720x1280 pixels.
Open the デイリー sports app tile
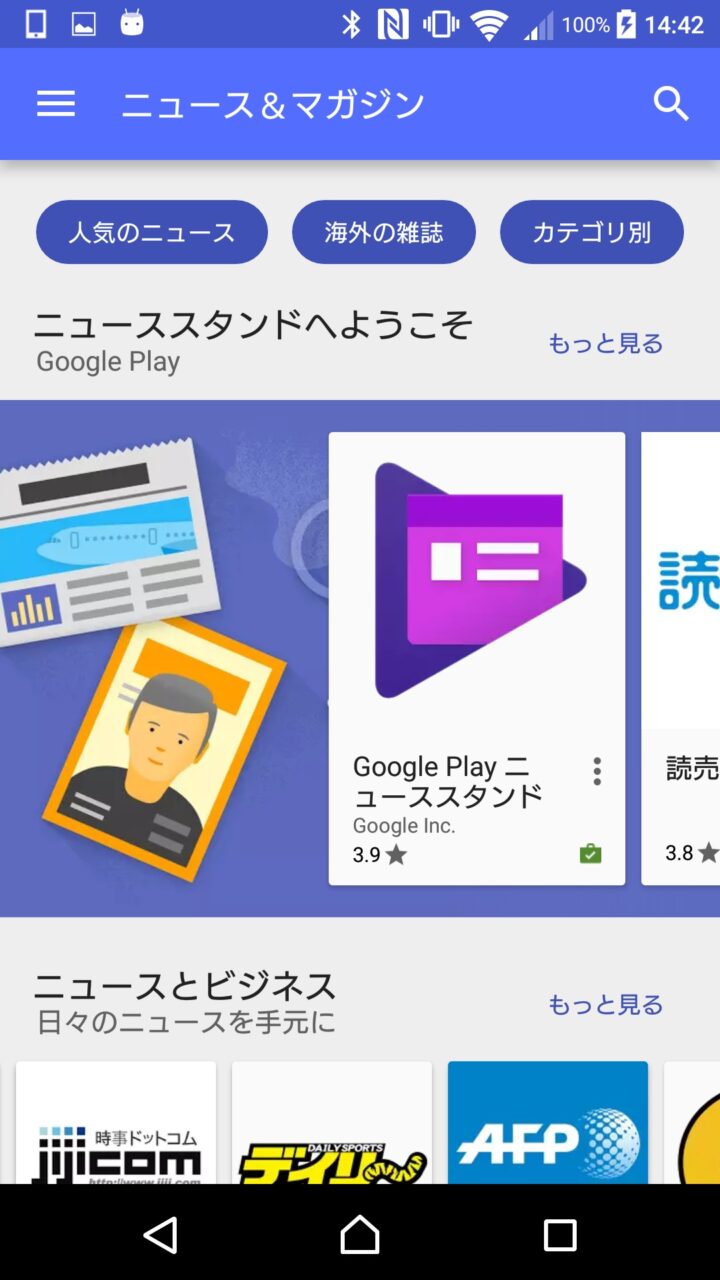(x=332, y=1125)
